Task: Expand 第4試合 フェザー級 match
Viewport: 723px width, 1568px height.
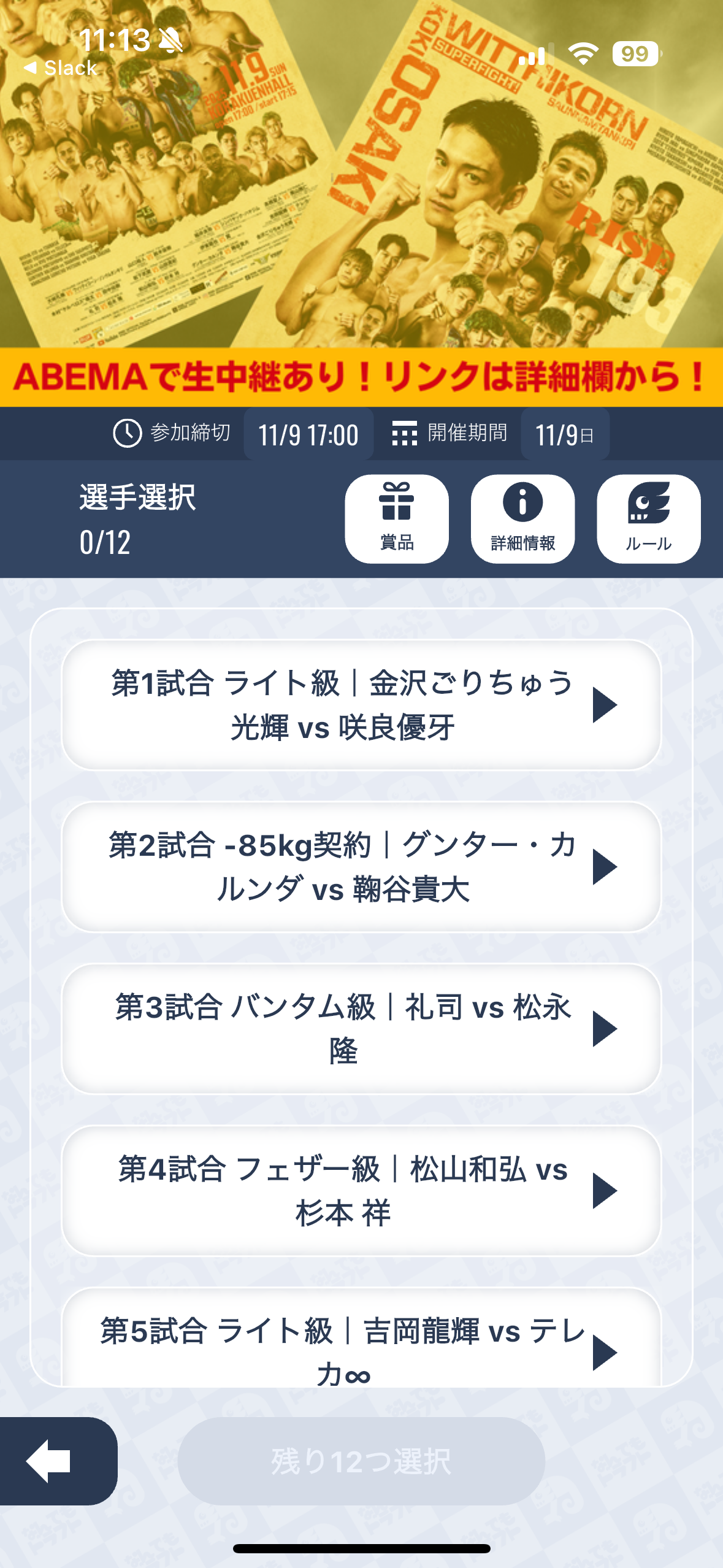Action: pos(361,1191)
